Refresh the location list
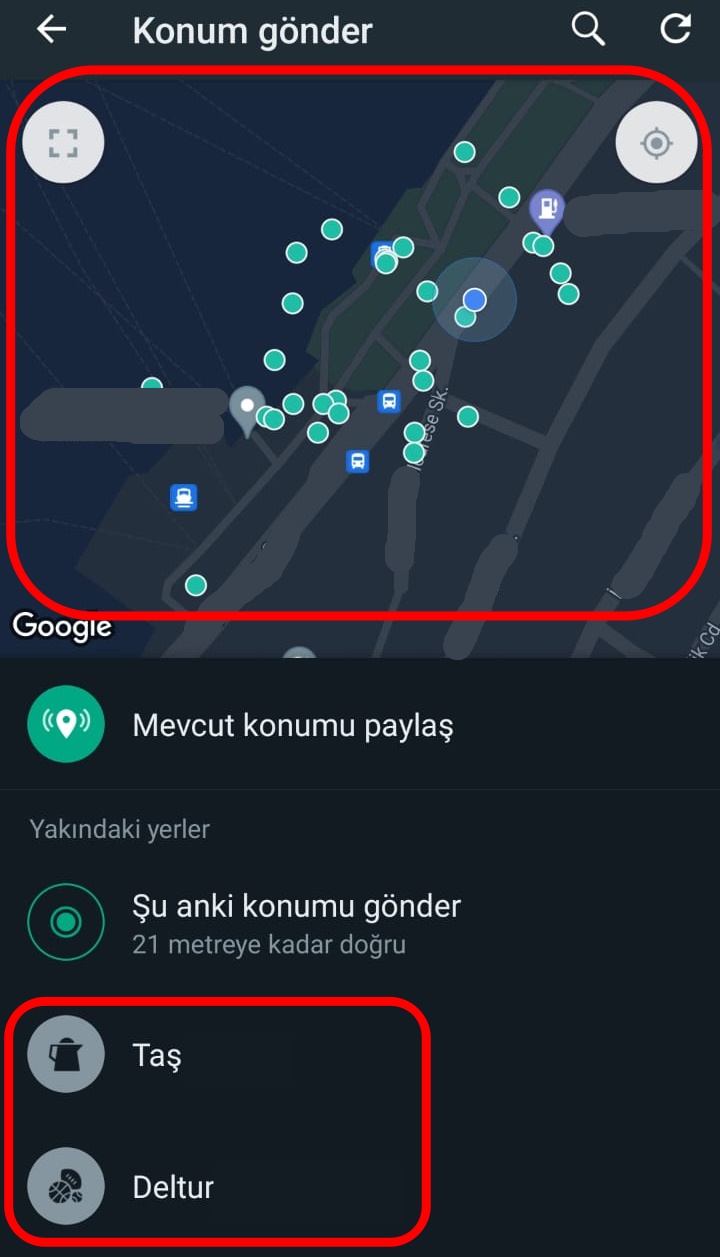The image size is (720, 1257). click(x=675, y=29)
